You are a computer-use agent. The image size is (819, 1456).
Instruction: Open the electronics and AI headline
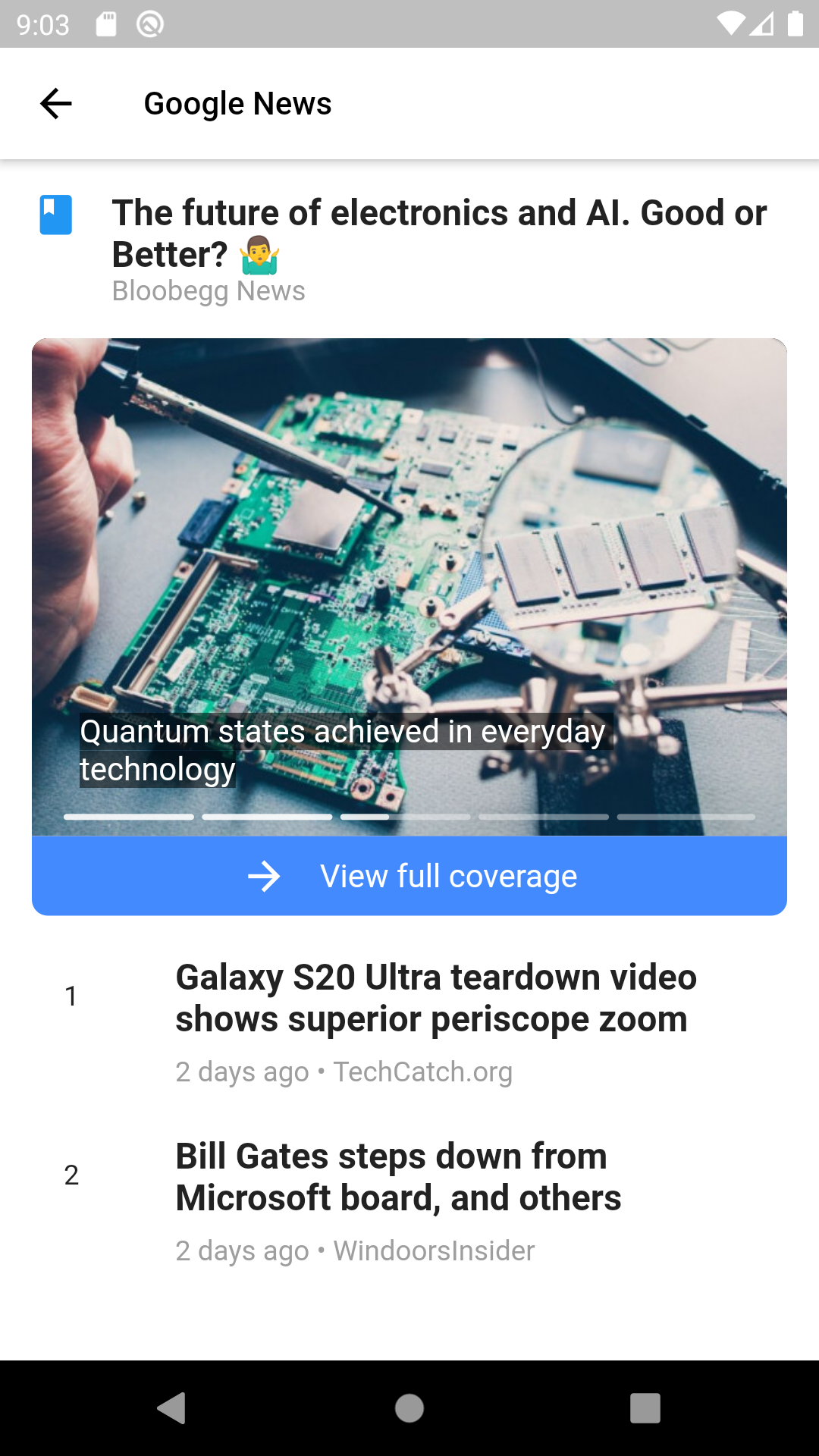438,233
